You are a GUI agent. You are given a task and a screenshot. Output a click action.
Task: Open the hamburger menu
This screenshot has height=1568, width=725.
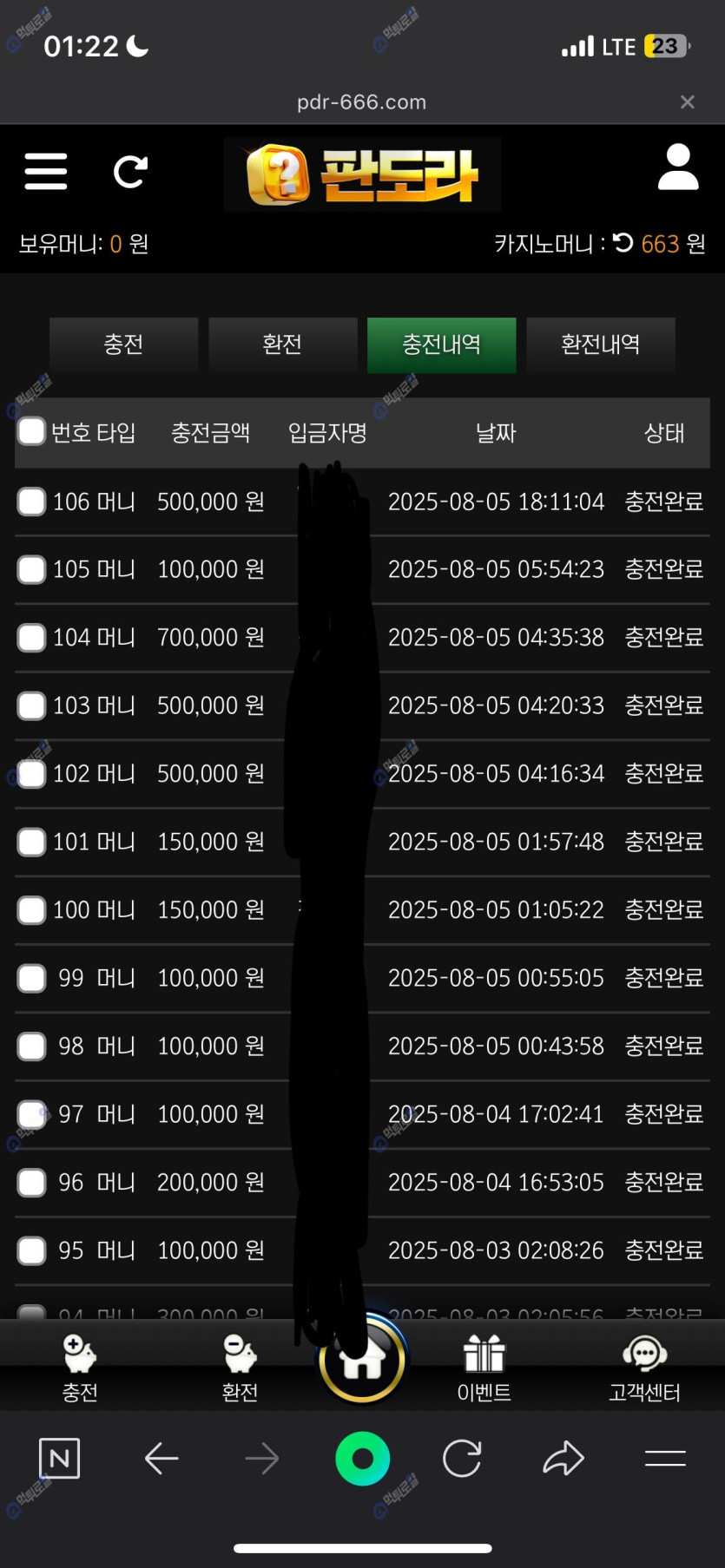tap(46, 171)
